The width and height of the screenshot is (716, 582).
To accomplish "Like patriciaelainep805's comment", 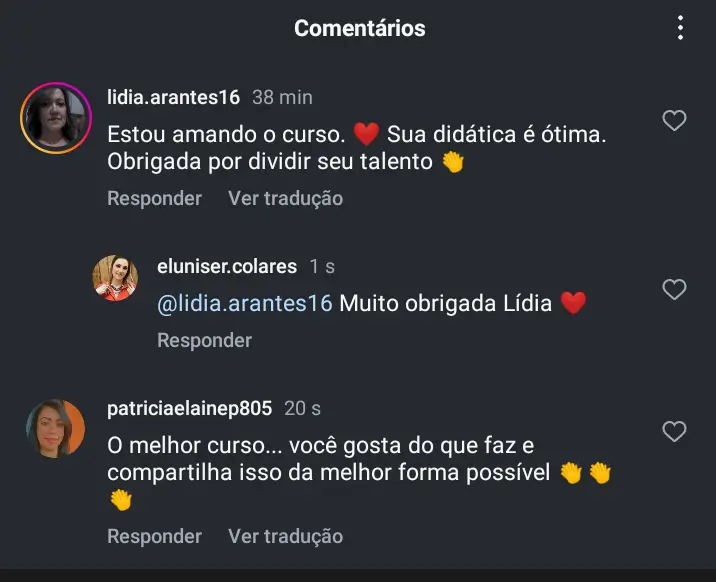I will pyautogui.click(x=675, y=431).
